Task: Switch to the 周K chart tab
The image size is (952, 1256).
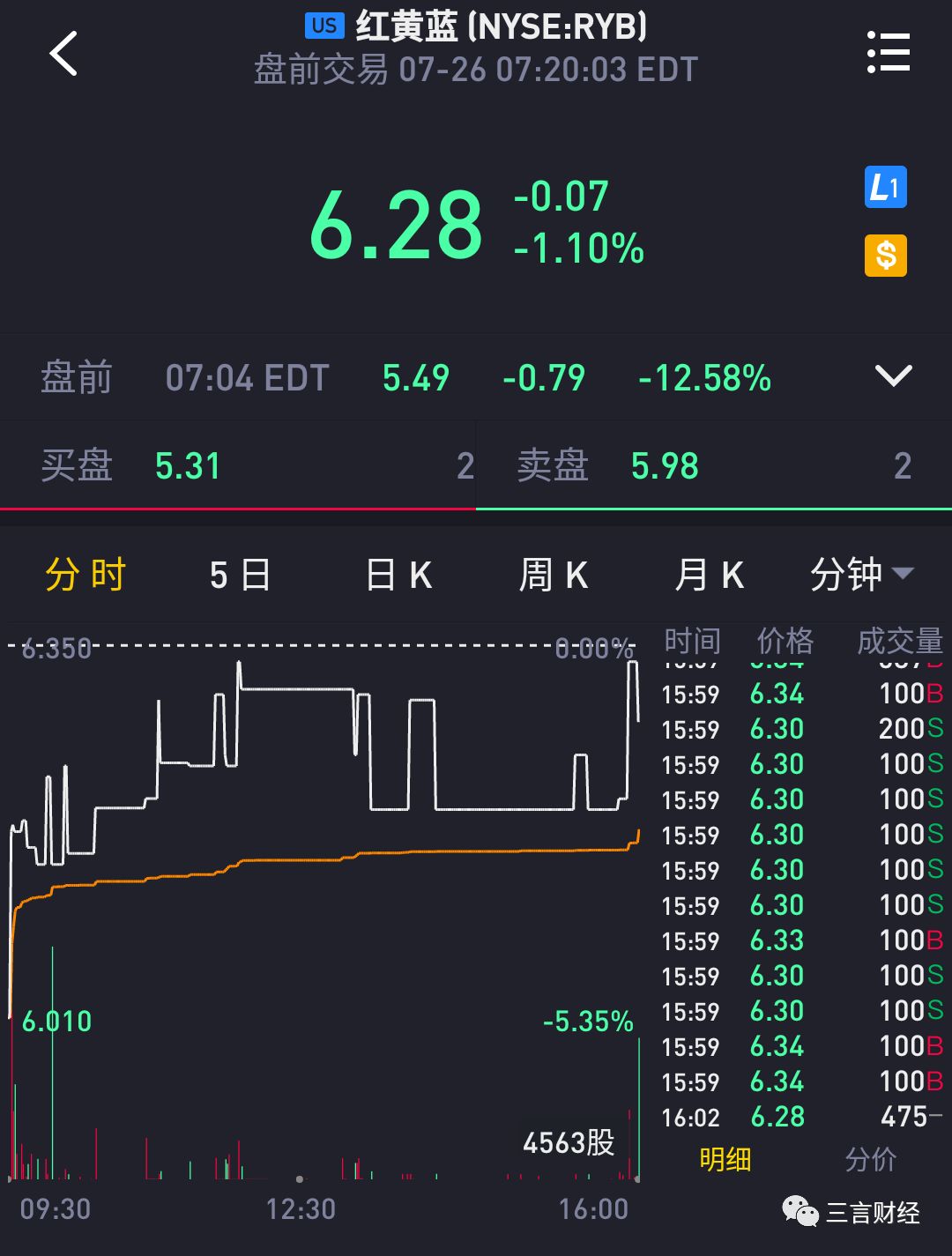Action: 554,576
